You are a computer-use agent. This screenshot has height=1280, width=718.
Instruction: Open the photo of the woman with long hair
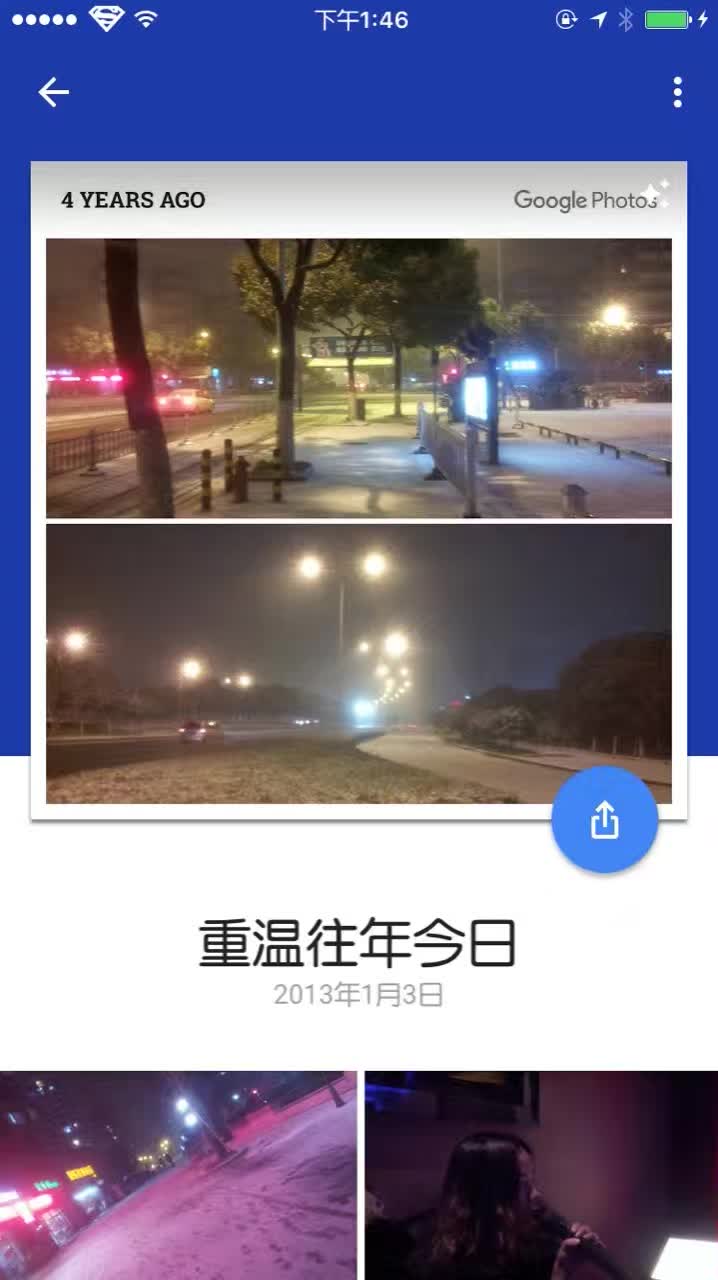[x=541, y=1176]
